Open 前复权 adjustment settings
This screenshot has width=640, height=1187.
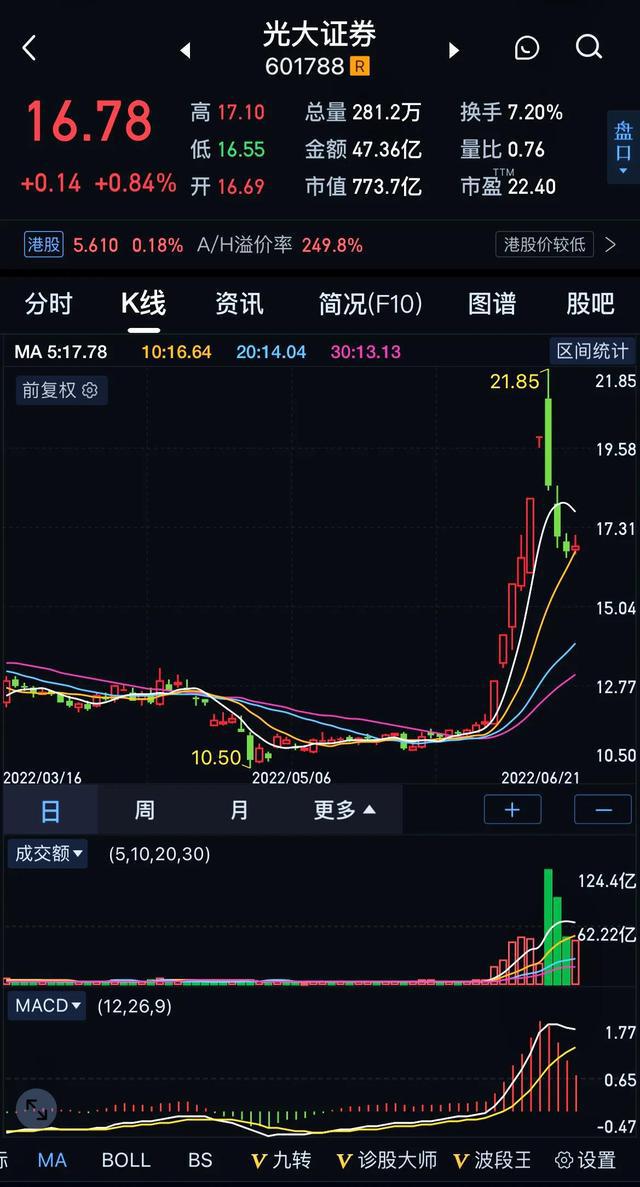61,391
